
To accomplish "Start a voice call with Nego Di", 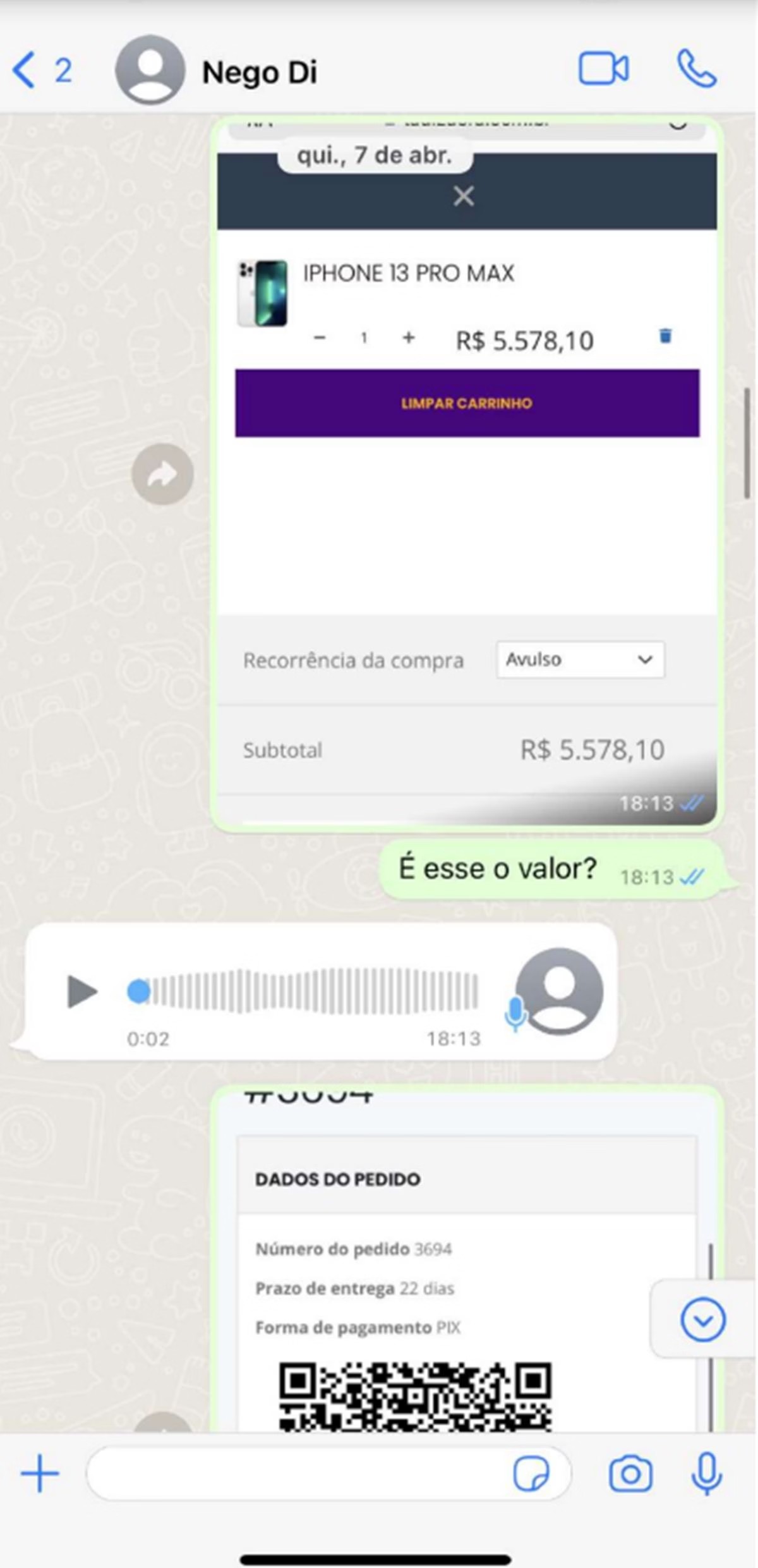I will [x=697, y=69].
